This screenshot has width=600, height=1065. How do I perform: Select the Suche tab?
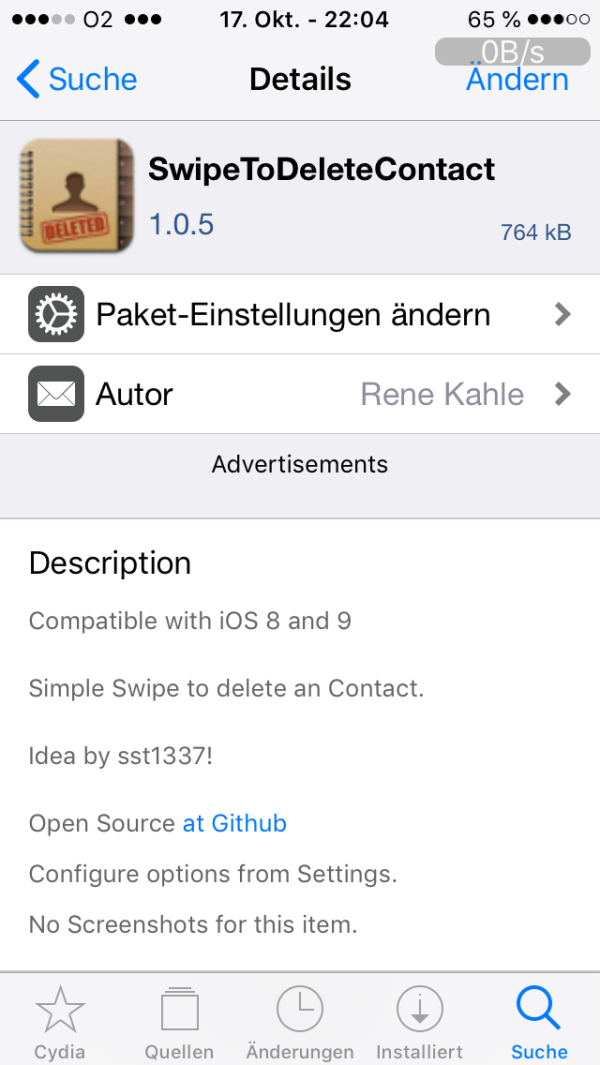[x=539, y=1022]
